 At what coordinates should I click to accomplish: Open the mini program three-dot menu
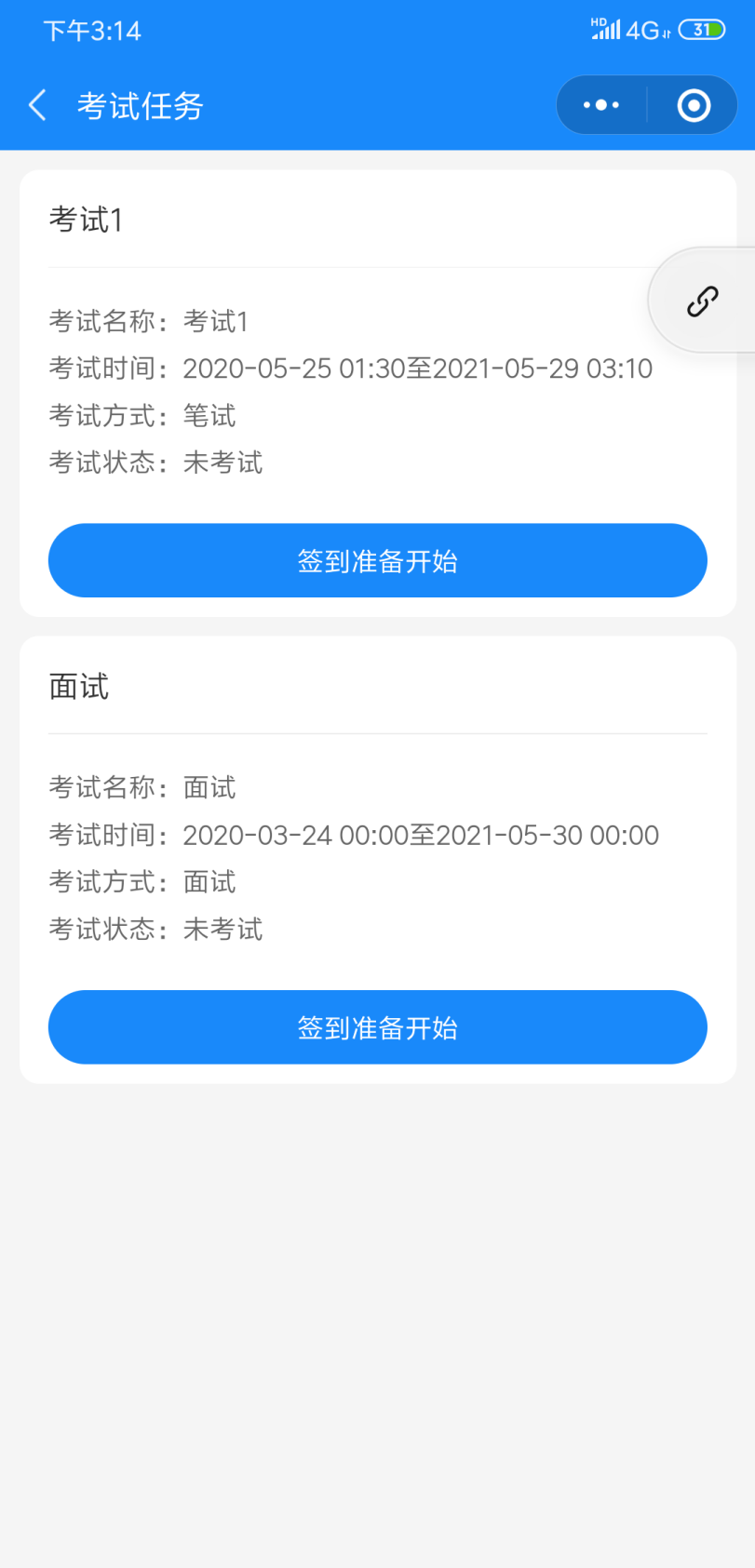point(601,105)
